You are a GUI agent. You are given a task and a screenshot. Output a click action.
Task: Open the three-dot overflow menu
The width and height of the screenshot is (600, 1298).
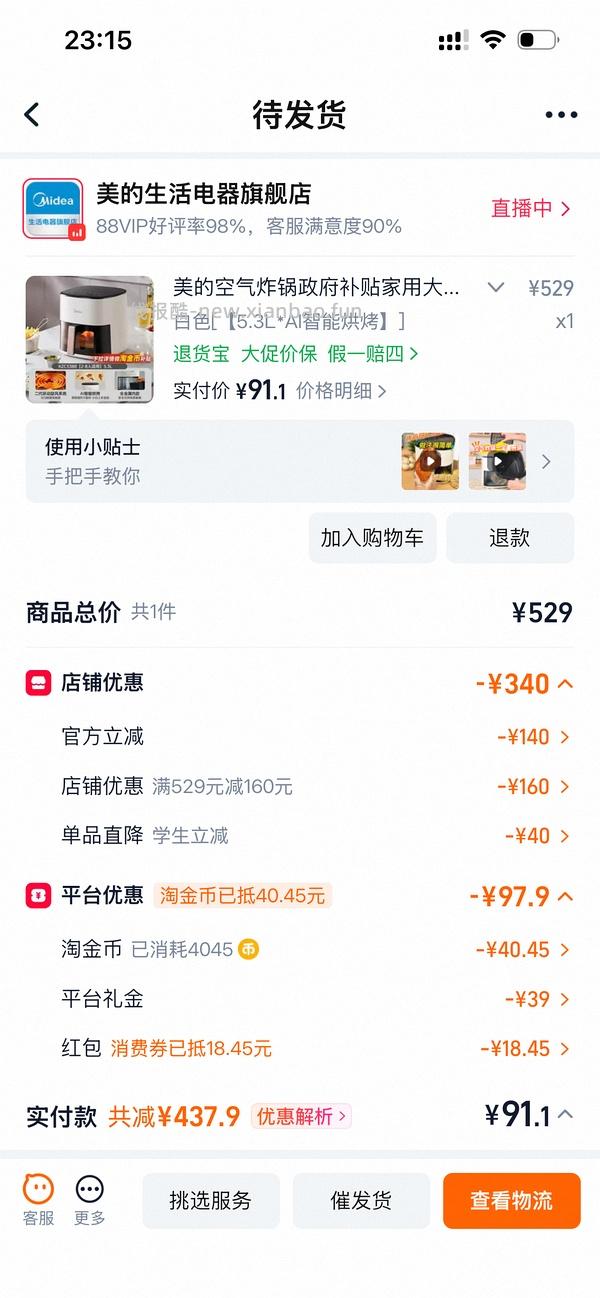tap(561, 115)
